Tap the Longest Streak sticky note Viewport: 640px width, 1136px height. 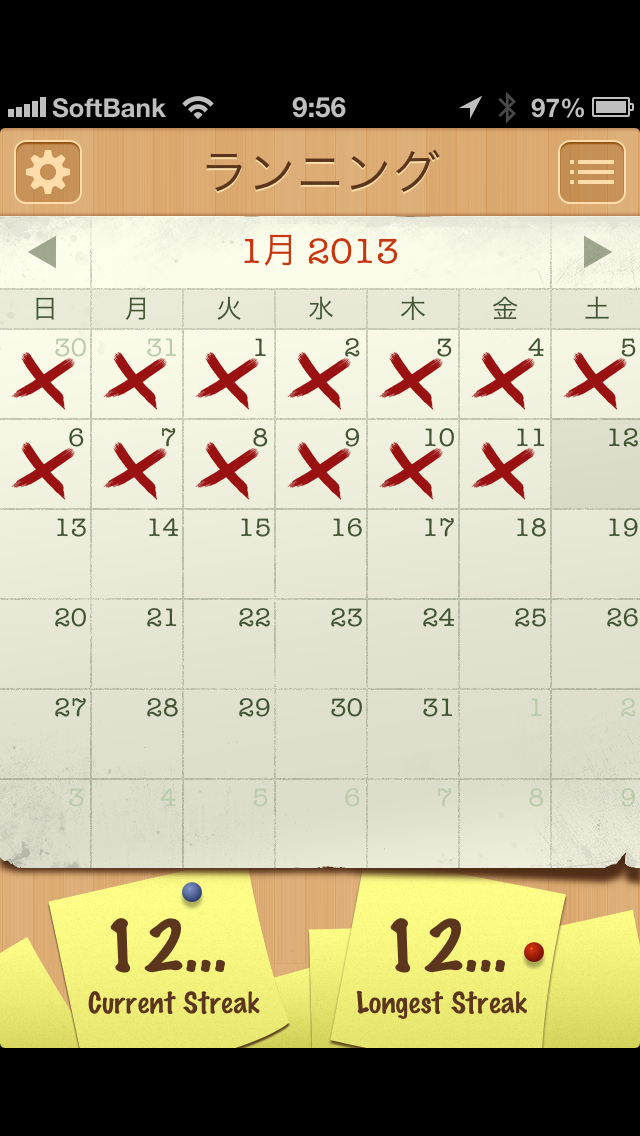coord(445,965)
